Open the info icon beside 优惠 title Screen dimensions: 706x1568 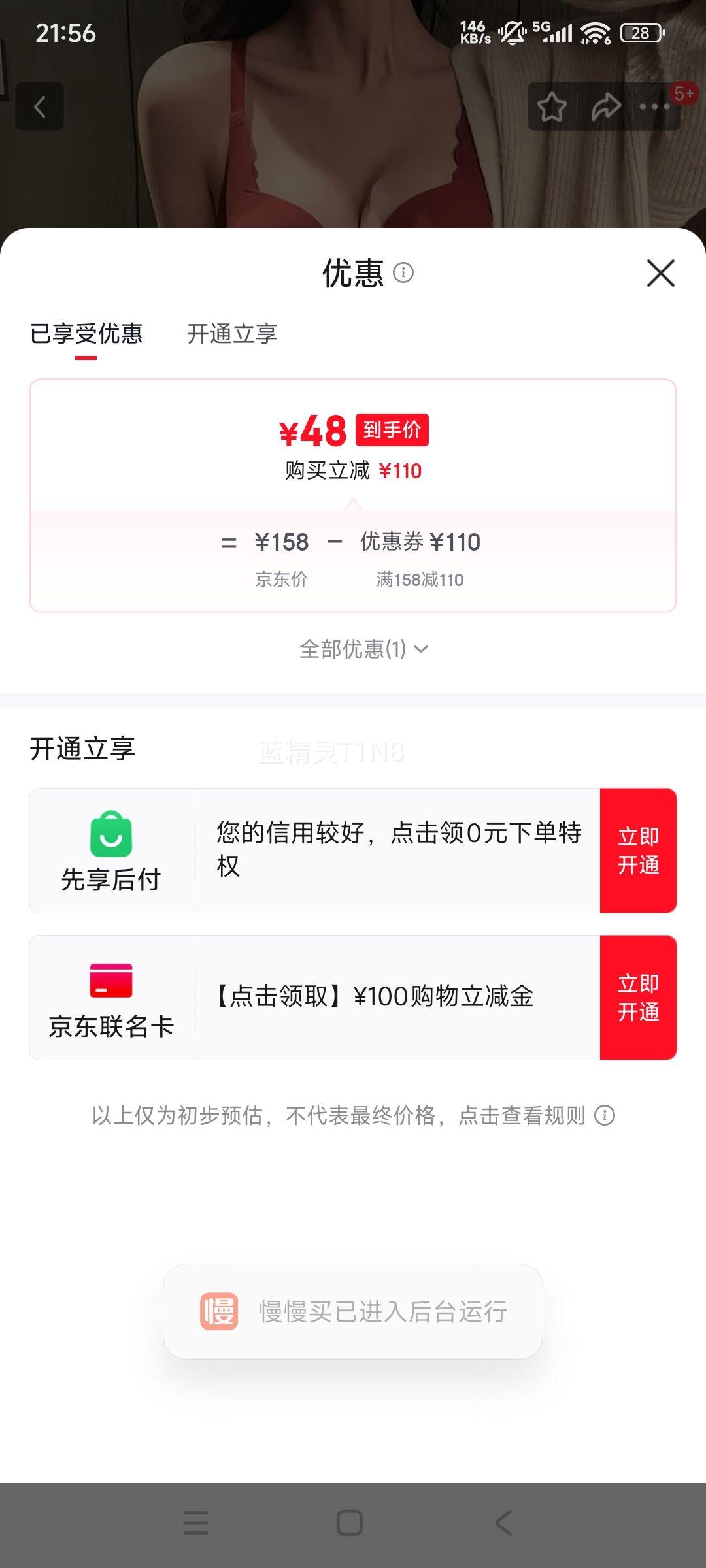[x=403, y=272]
